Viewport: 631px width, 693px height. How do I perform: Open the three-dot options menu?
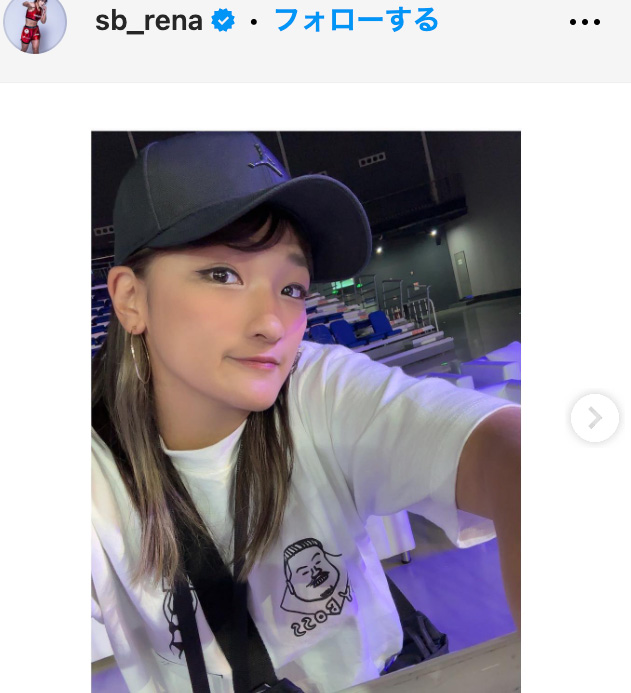point(585,22)
